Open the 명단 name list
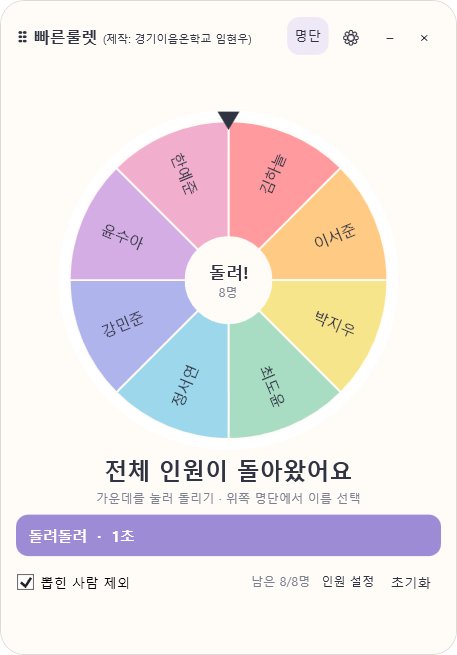The height and width of the screenshot is (655, 457). pos(308,36)
